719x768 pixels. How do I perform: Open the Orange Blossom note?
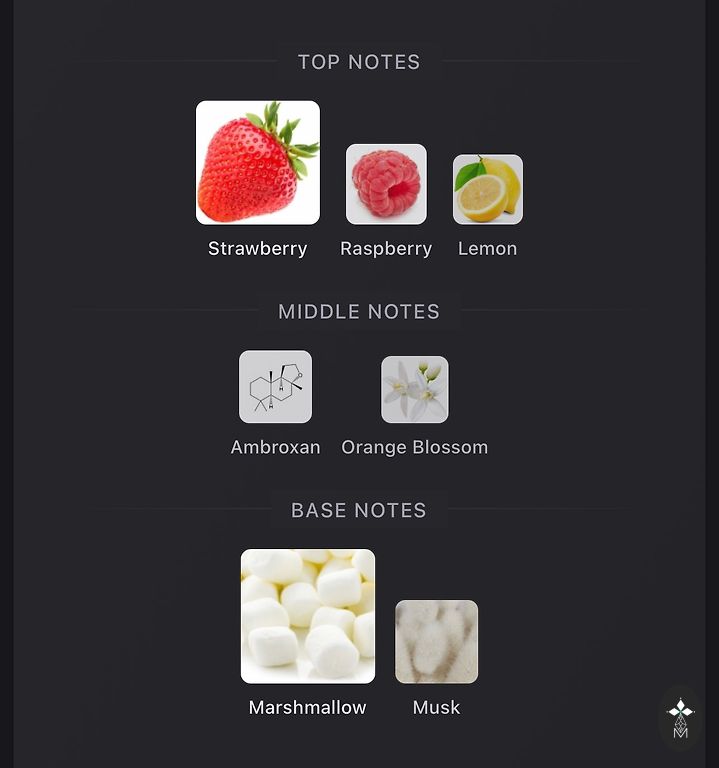click(x=415, y=390)
